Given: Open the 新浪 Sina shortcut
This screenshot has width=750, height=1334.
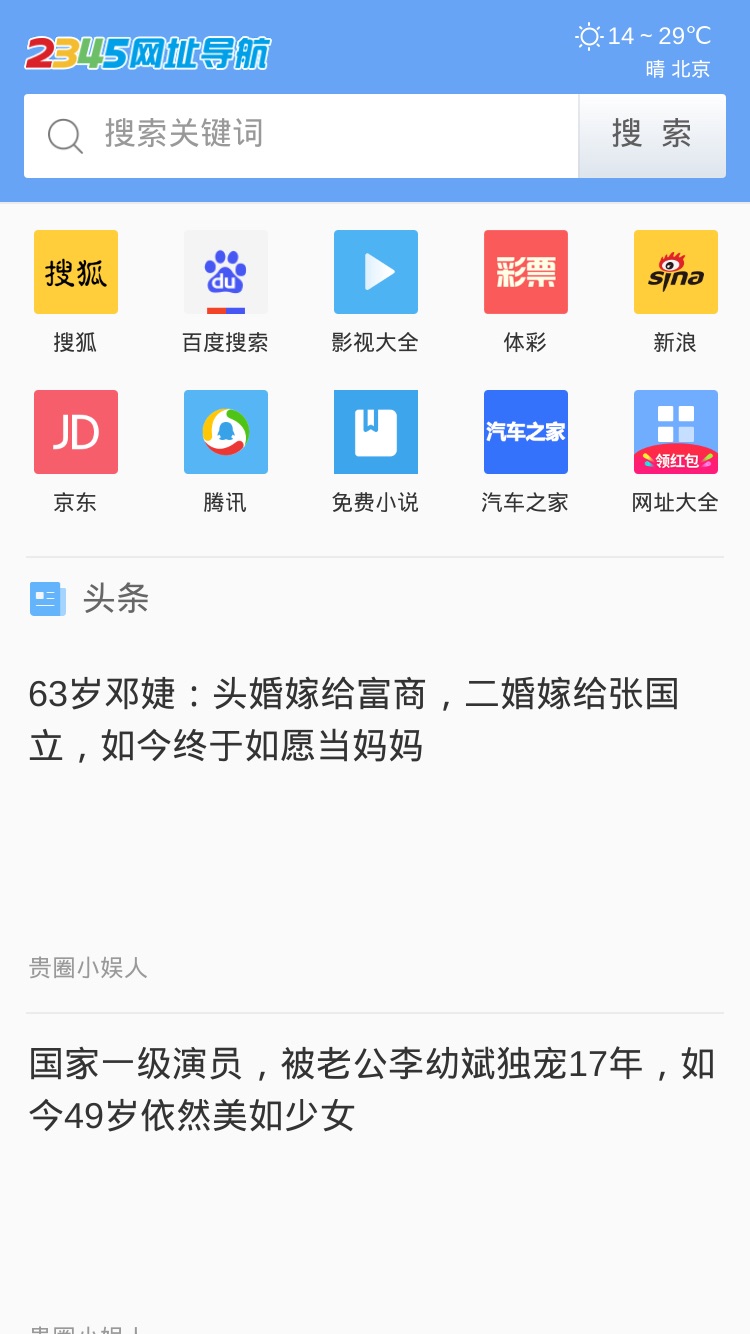Looking at the screenshot, I should (x=676, y=292).
